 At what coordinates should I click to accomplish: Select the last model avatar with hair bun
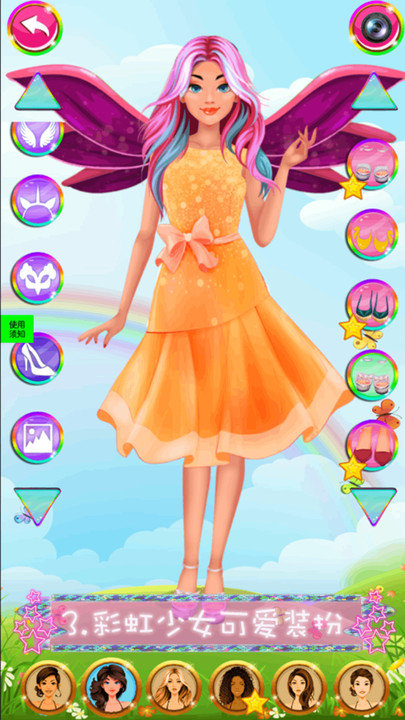pos(361,687)
